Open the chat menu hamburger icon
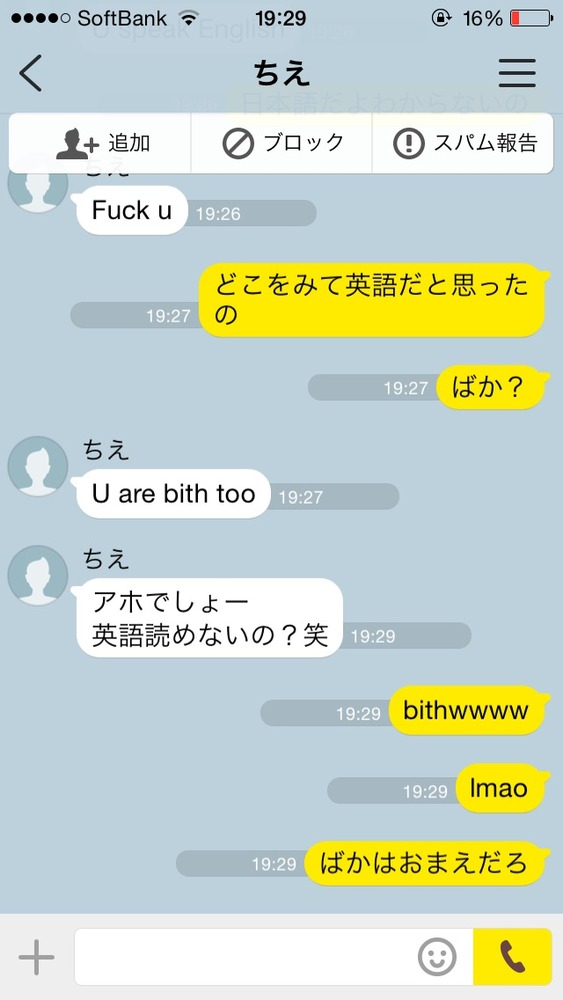The width and height of the screenshot is (563, 1000). [517, 73]
